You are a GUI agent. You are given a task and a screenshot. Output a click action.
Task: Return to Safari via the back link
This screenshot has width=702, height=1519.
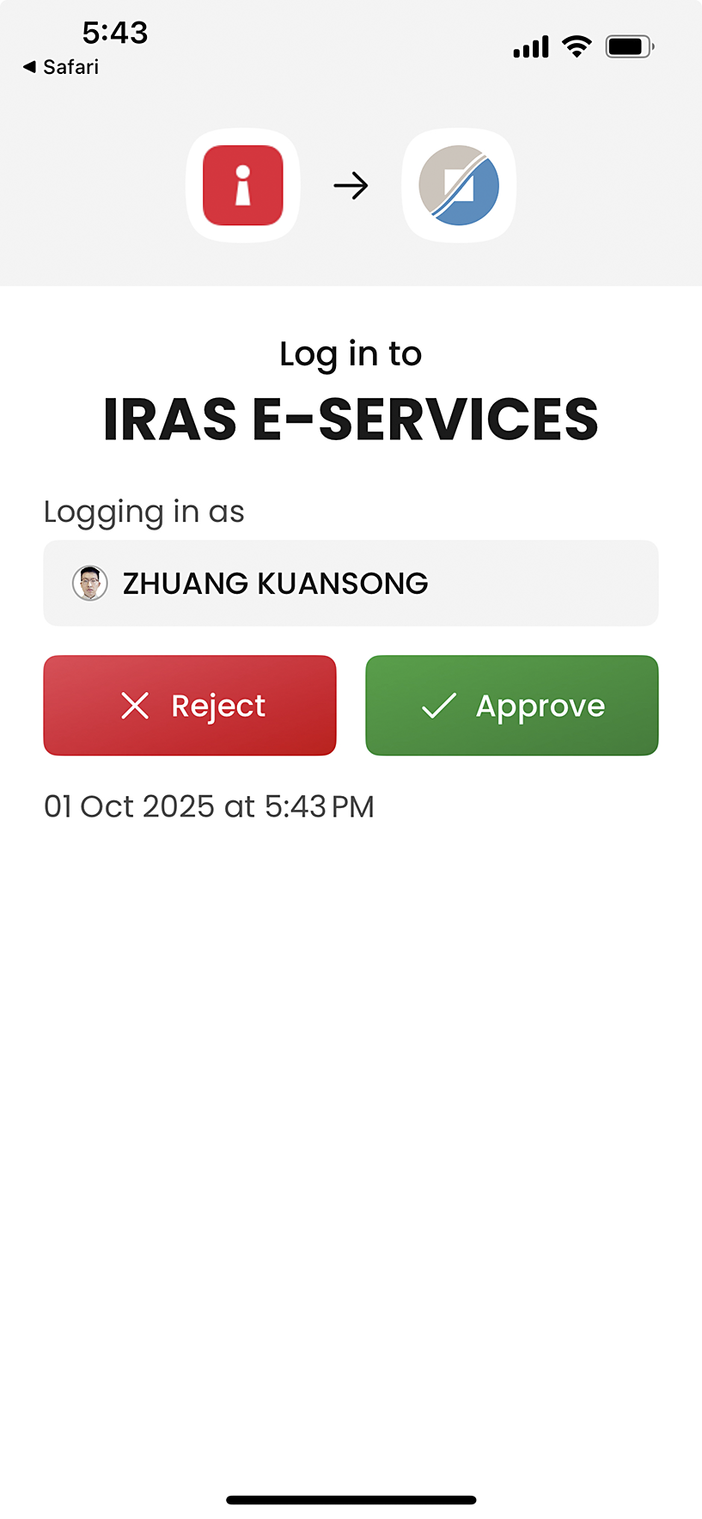tap(60, 67)
